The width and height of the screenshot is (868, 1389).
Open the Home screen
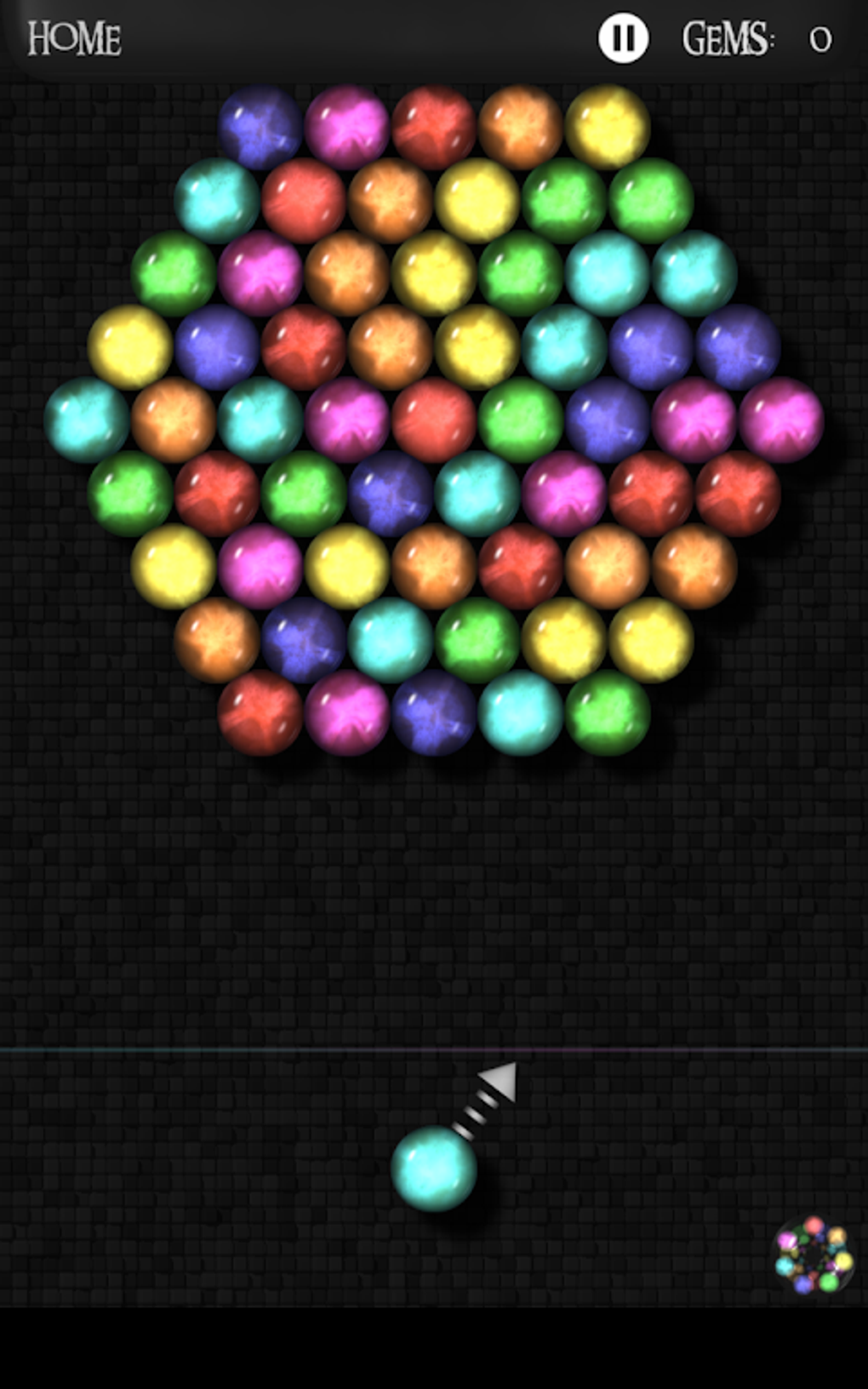coord(72,37)
